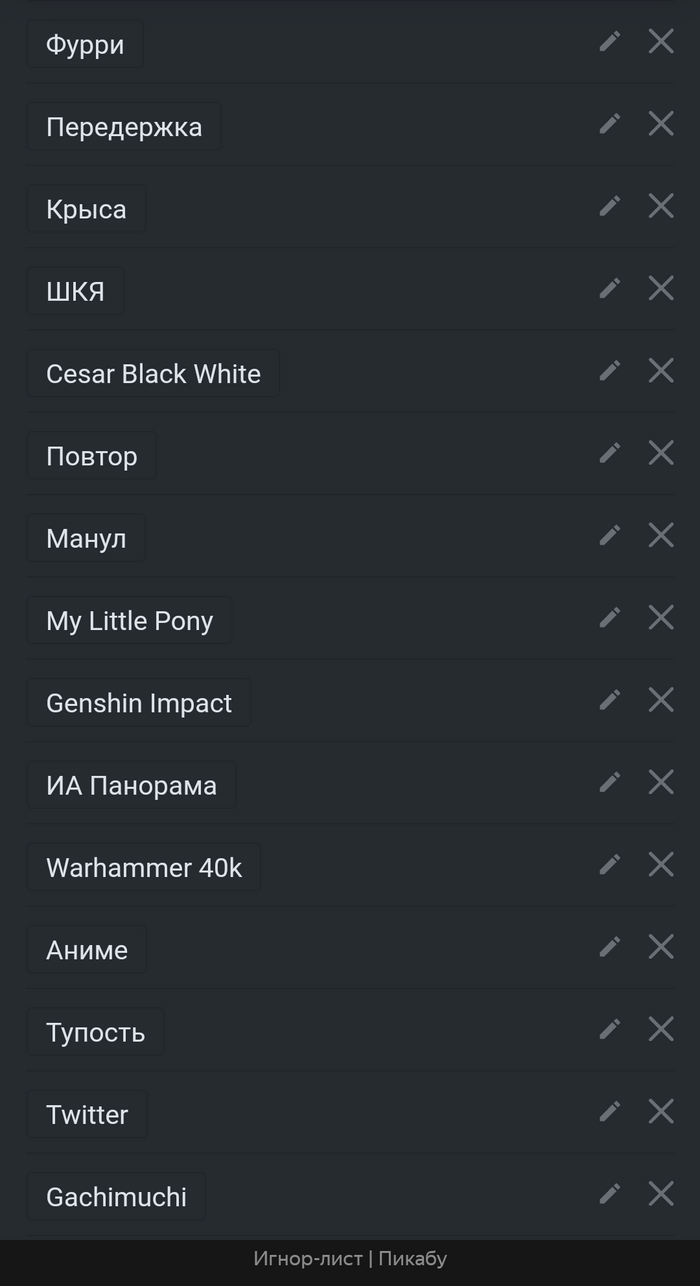Edit the Манул ignore entry
The width and height of the screenshot is (700, 1286).
tap(610, 535)
